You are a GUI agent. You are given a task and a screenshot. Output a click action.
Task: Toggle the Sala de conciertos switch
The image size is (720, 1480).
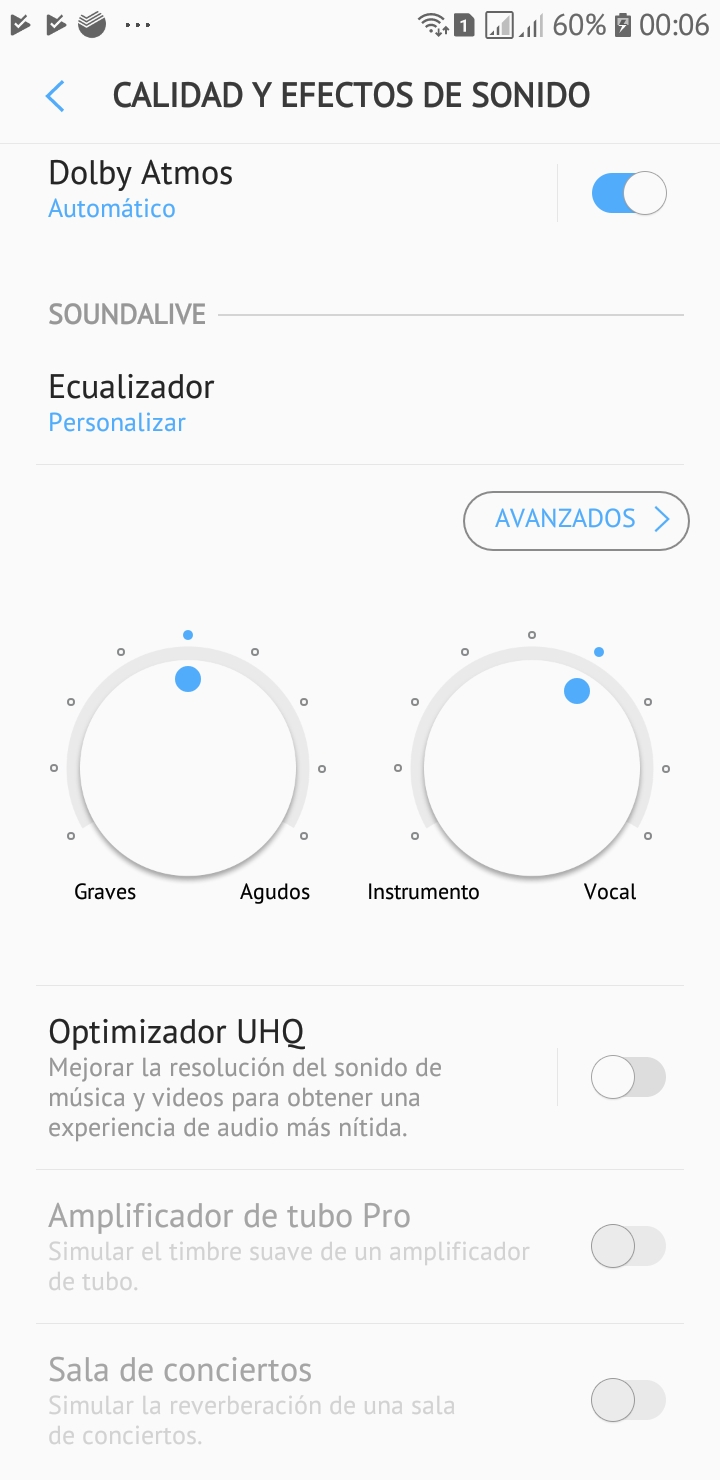(x=628, y=1400)
